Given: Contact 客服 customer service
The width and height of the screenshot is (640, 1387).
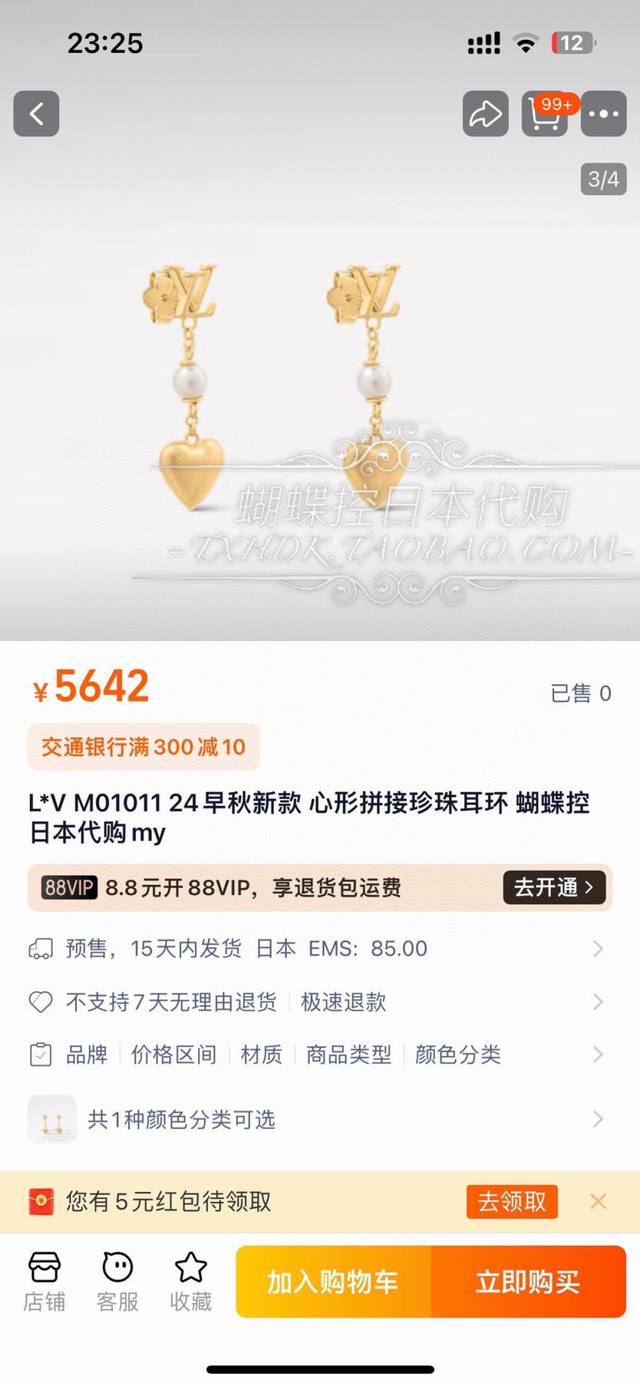Looking at the screenshot, I should click(x=117, y=1281).
